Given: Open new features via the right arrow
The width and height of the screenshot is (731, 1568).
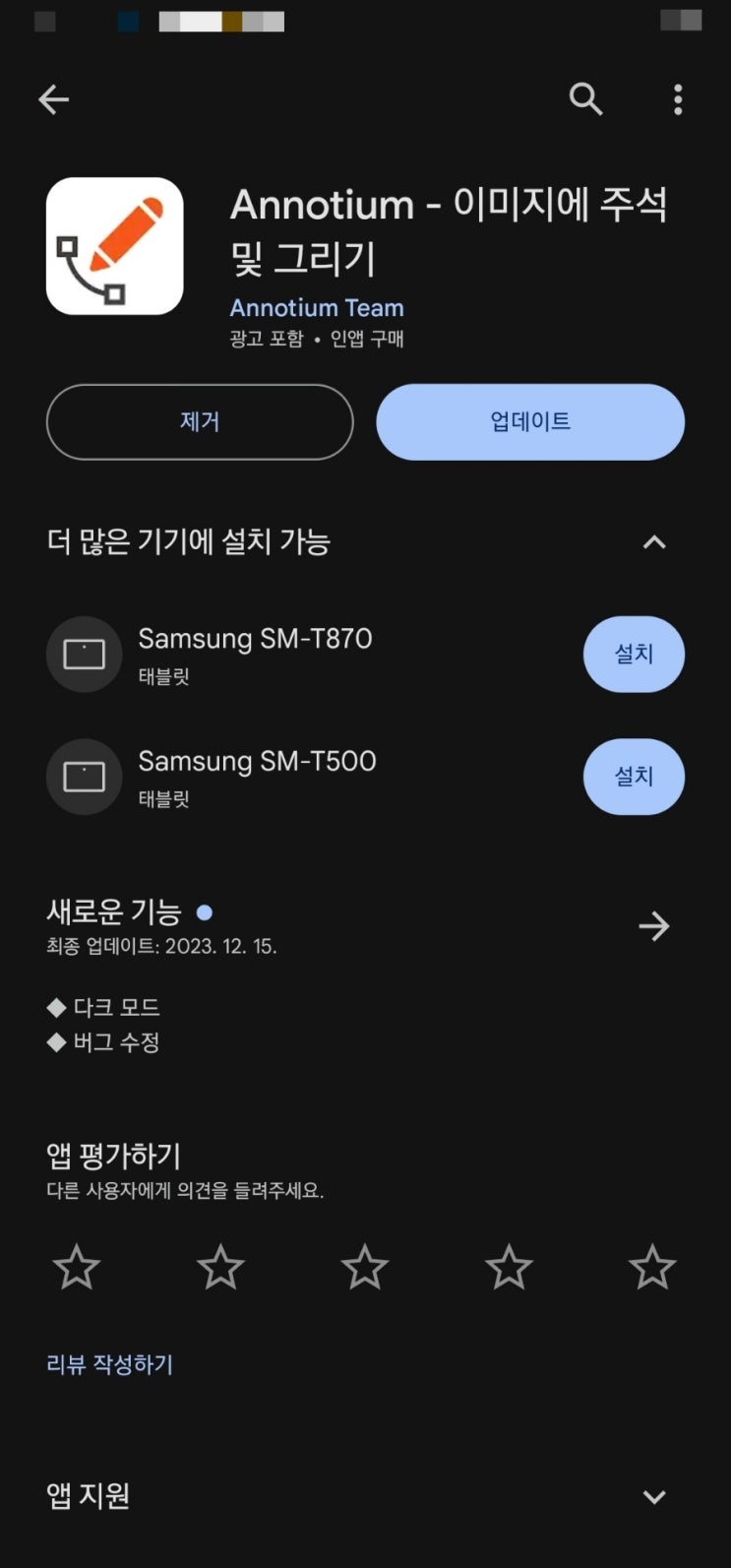Looking at the screenshot, I should [x=654, y=926].
